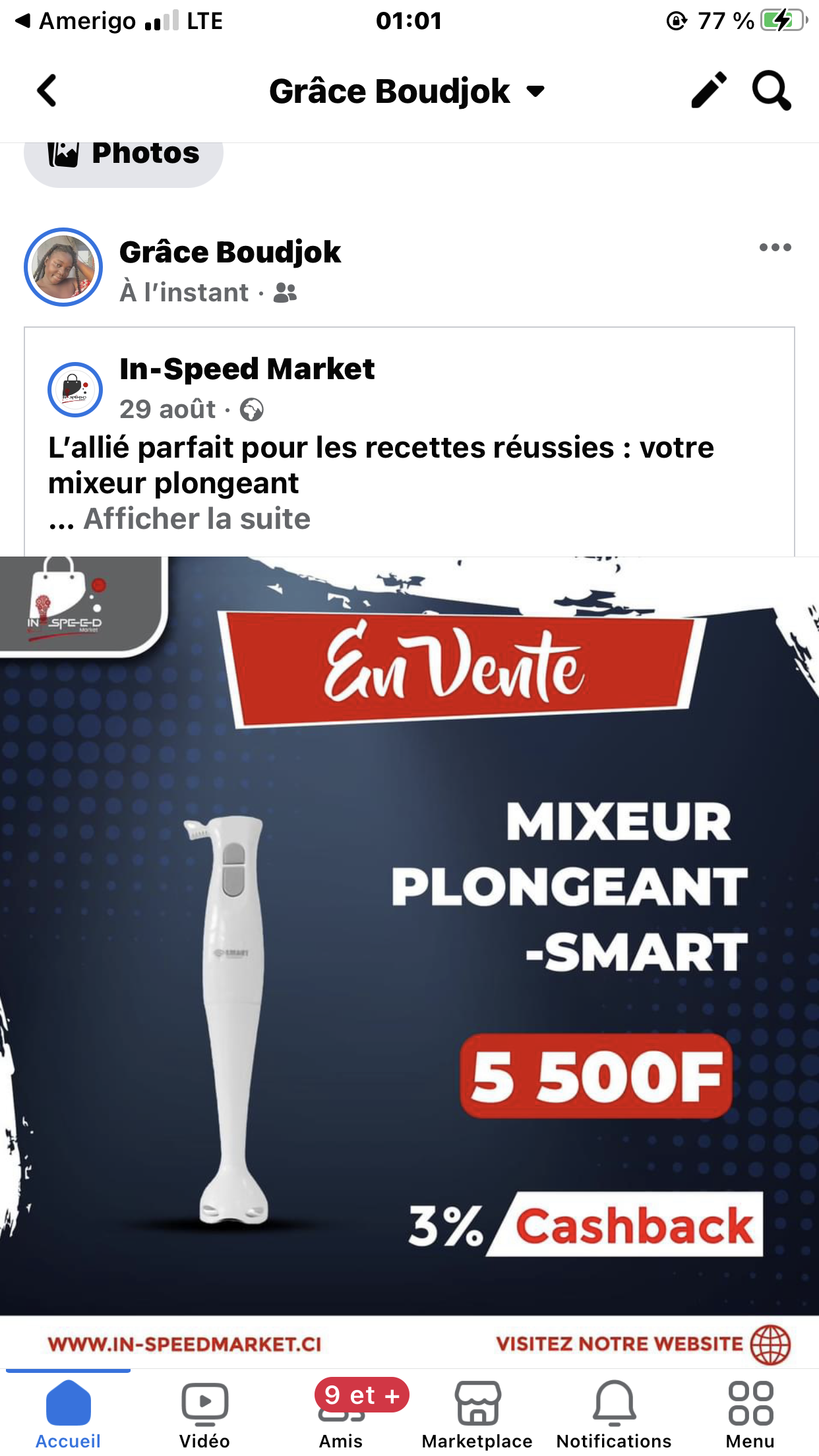The width and height of the screenshot is (819, 1456).
Task: Open post options three-dot menu
Action: [x=775, y=248]
